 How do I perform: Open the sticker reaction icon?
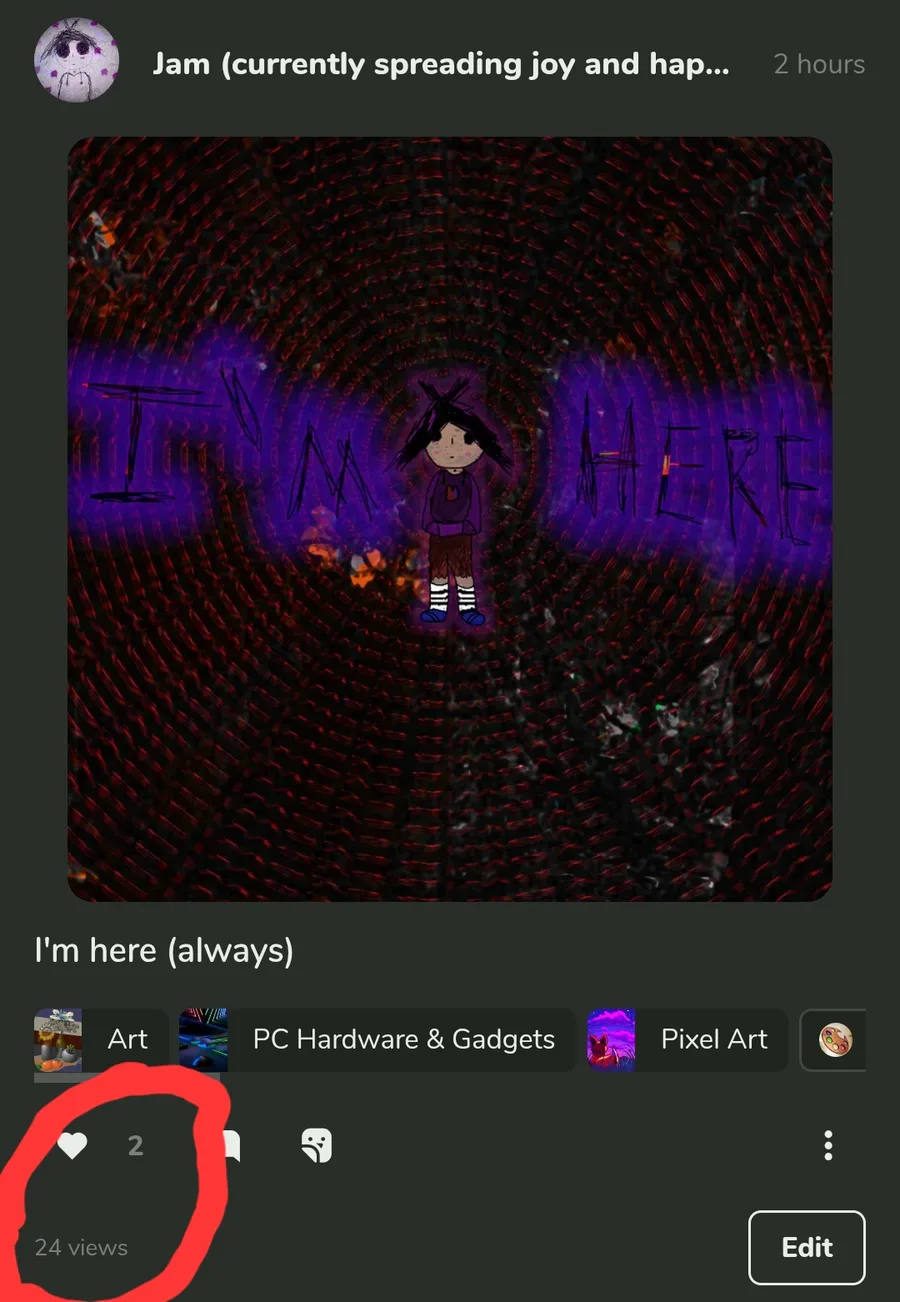pyautogui.click(x=316, y=1145)
